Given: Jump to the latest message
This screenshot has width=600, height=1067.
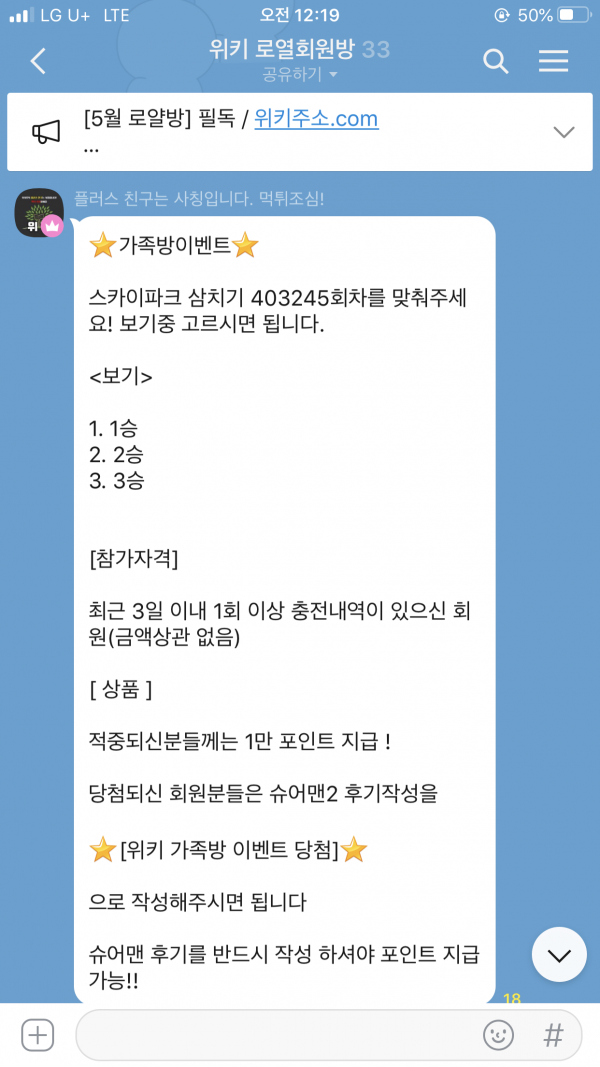Looking at the screenshot, I should click(559, 955).
